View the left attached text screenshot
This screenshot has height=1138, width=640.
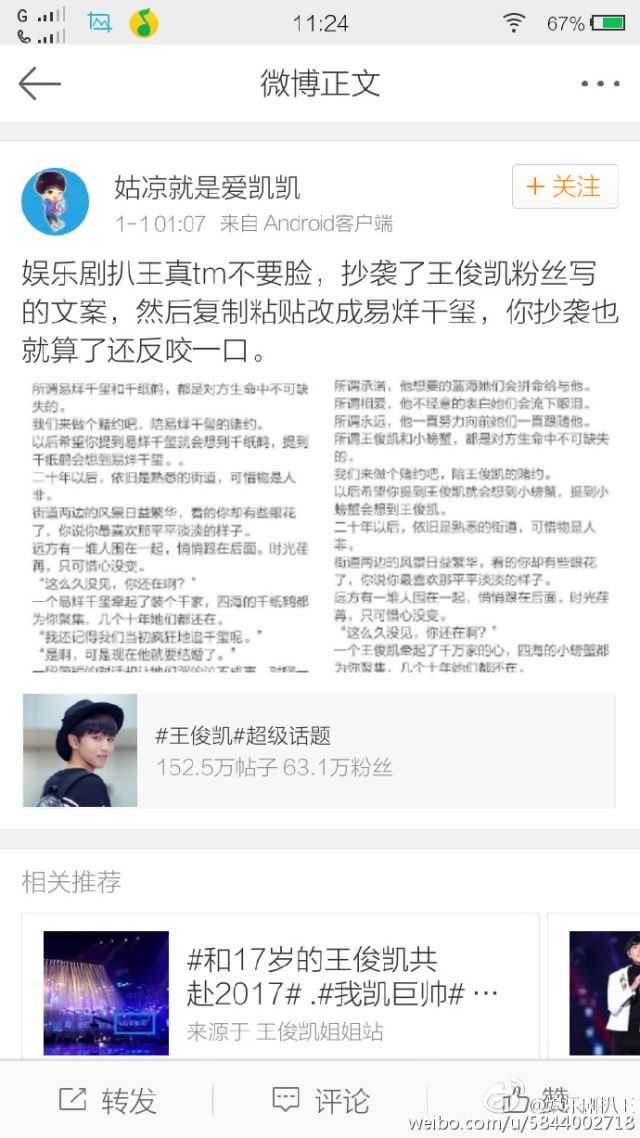pos(168,523)
